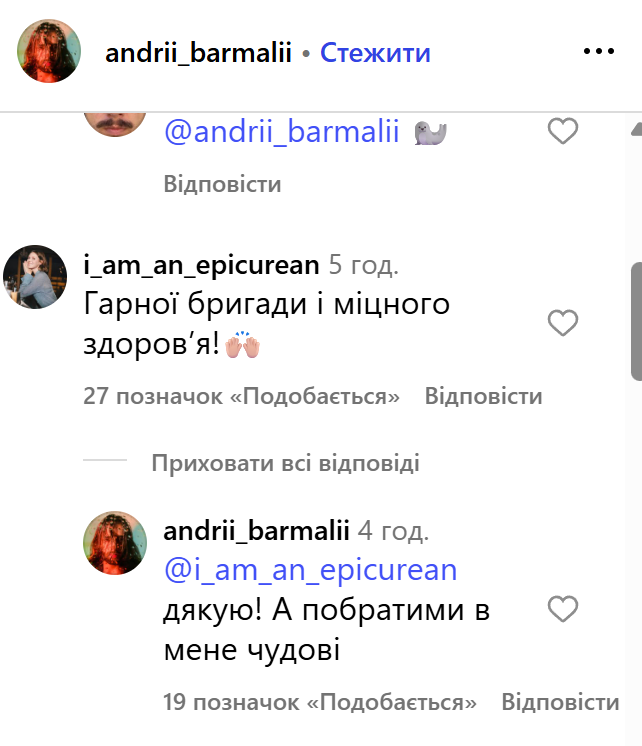Reply to the seal emoji comment
The image size is (642, 746).
point(222,184)
